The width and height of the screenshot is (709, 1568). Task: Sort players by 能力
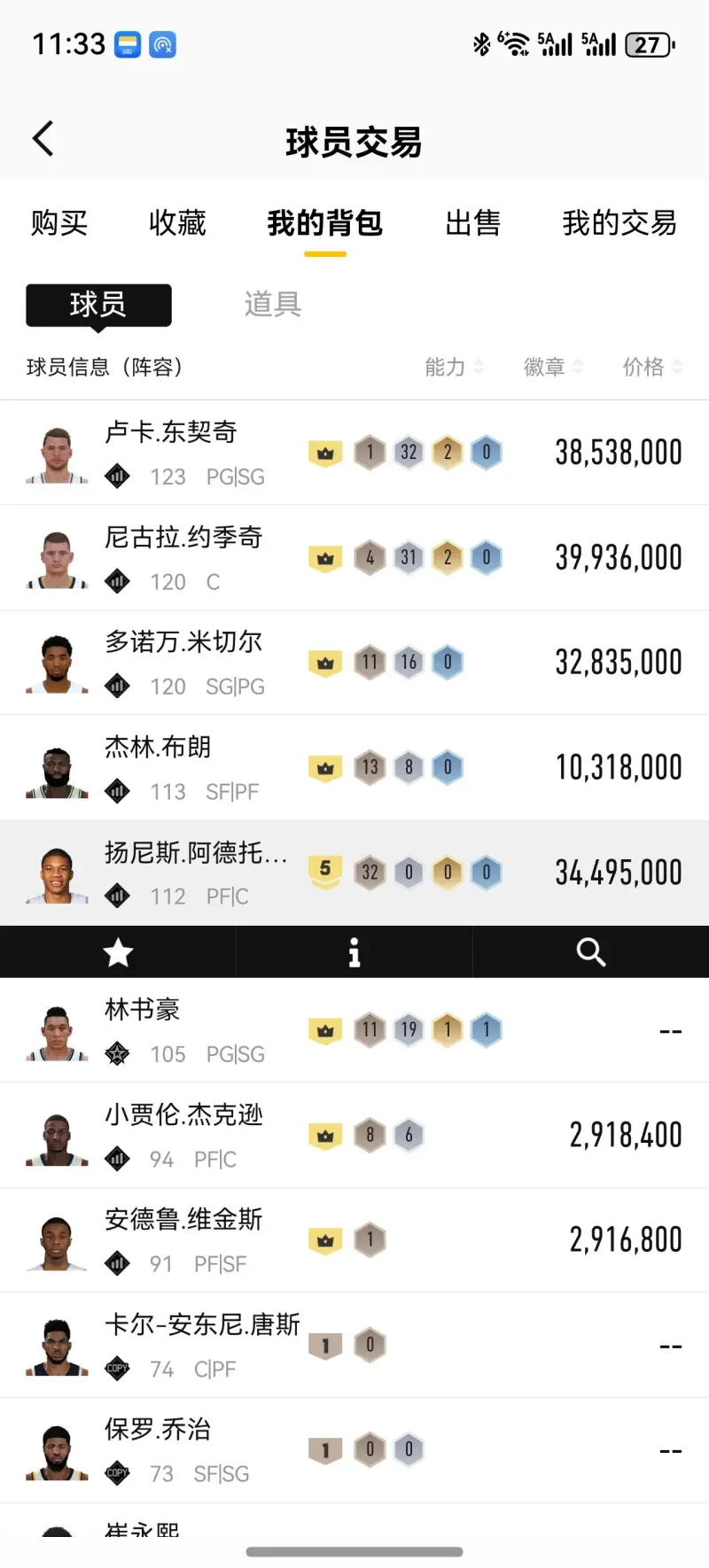click(x=453, y=367)
